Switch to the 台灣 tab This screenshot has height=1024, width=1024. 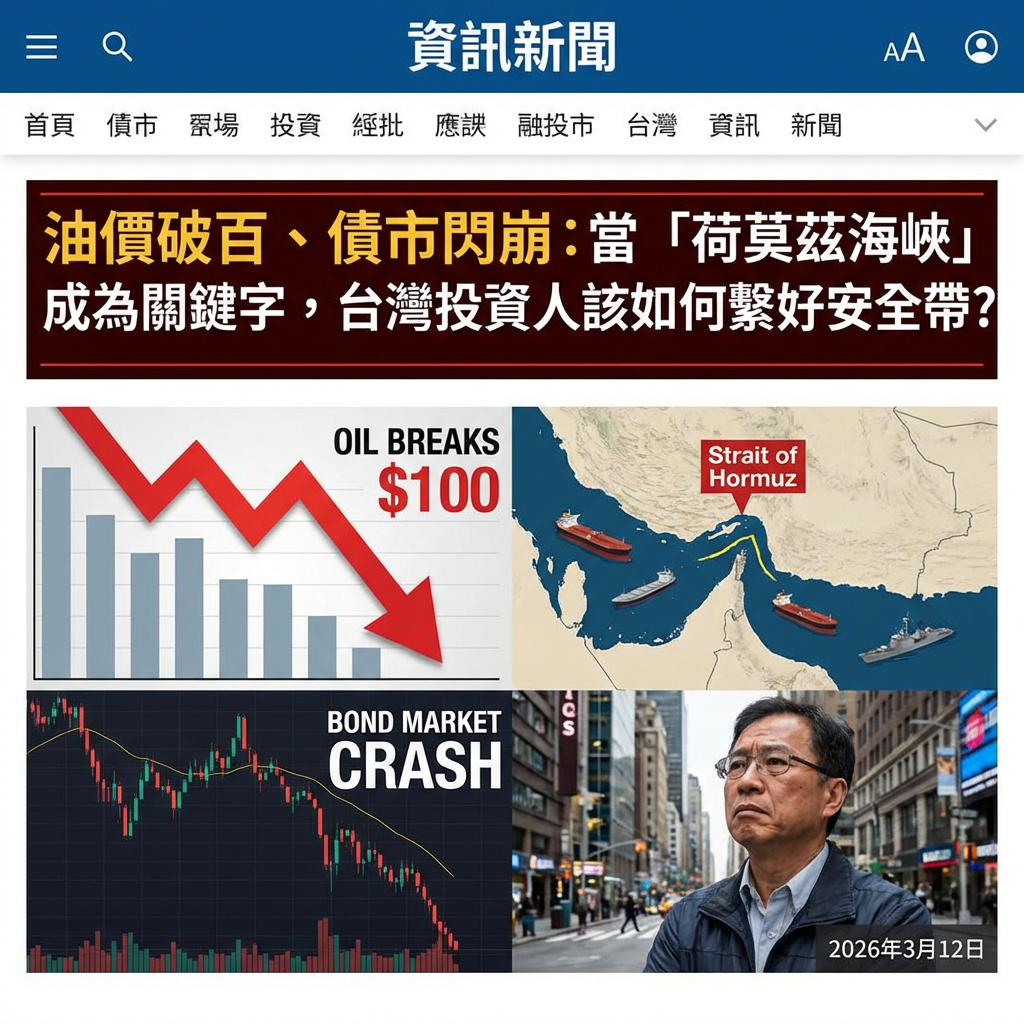pos(652,125)
